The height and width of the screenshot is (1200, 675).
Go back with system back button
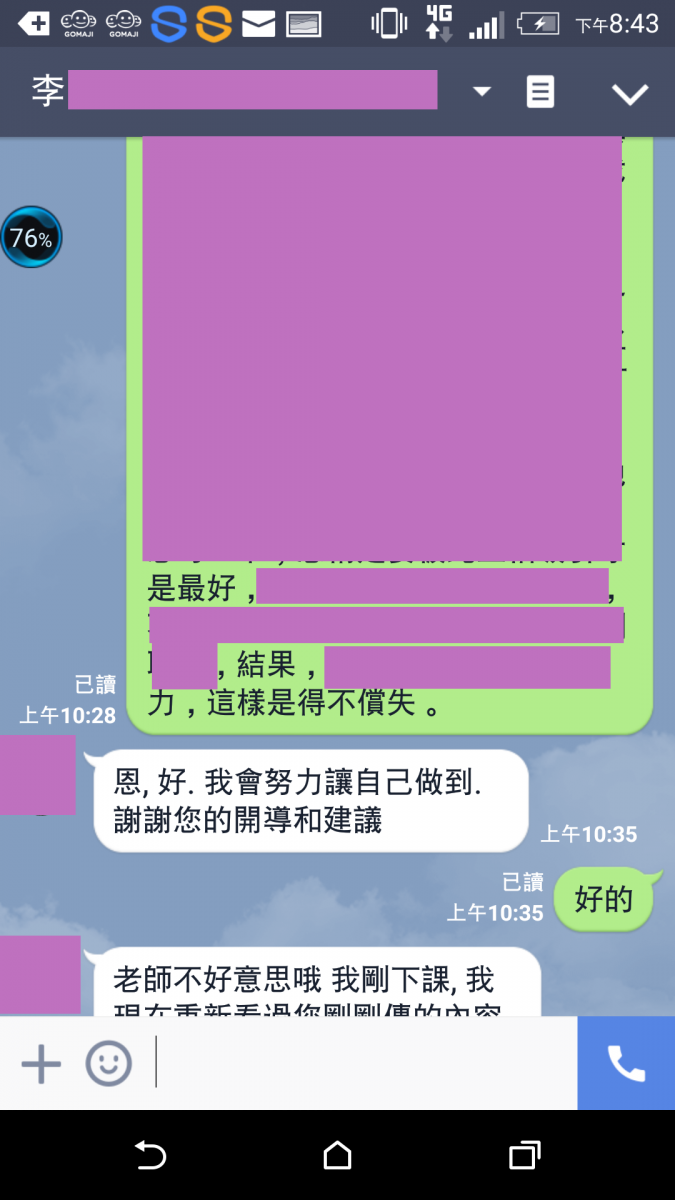pos(150,1156)
